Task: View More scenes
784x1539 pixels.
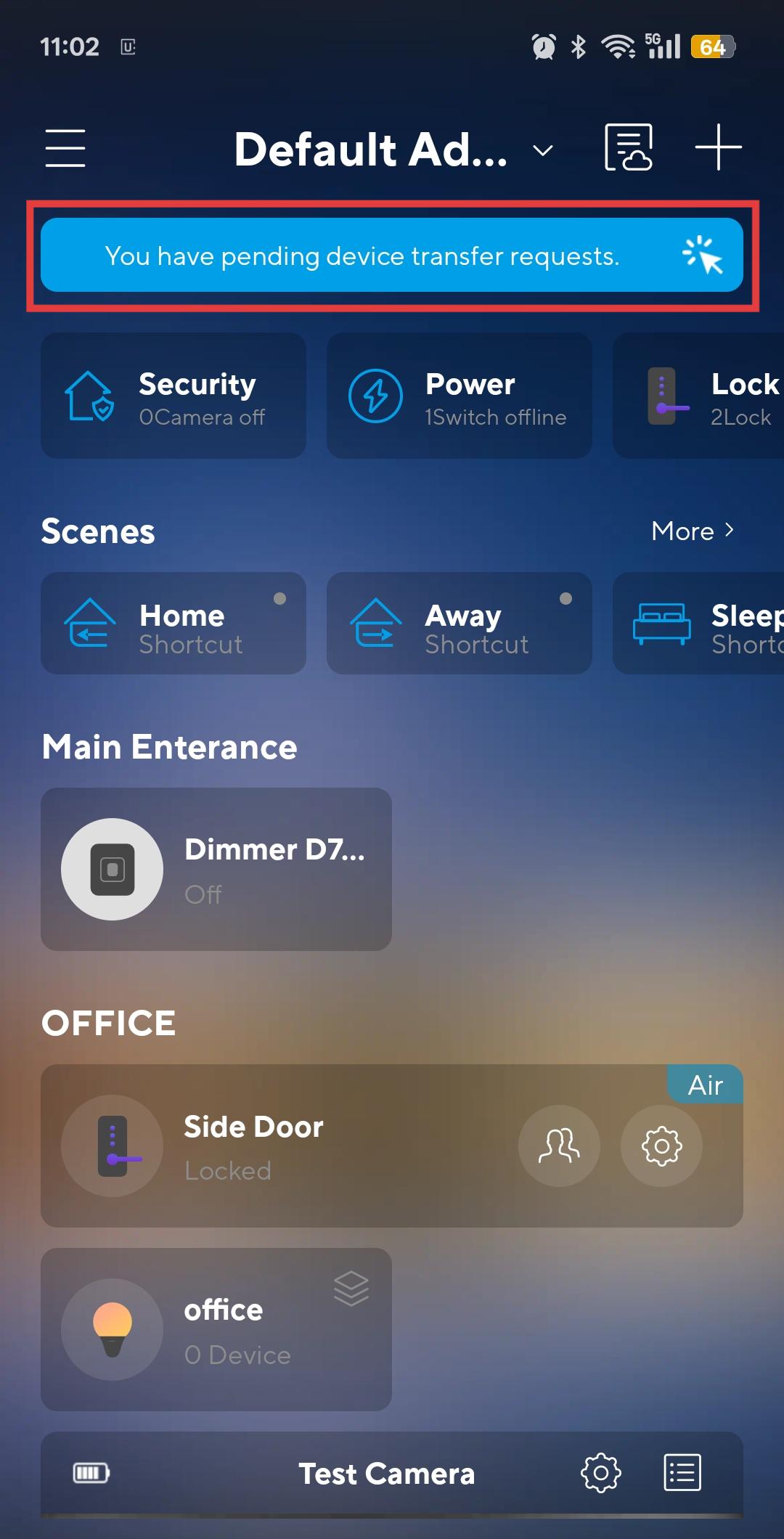Action: tap(693, 531)
